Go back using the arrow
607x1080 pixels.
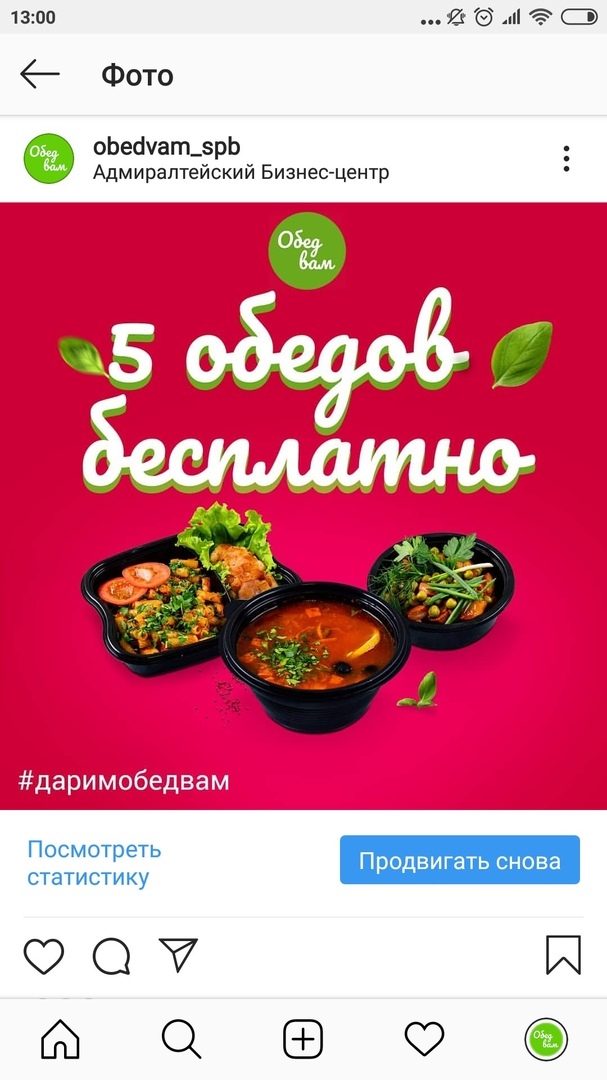pyautogui.click(x=40, y=74)
